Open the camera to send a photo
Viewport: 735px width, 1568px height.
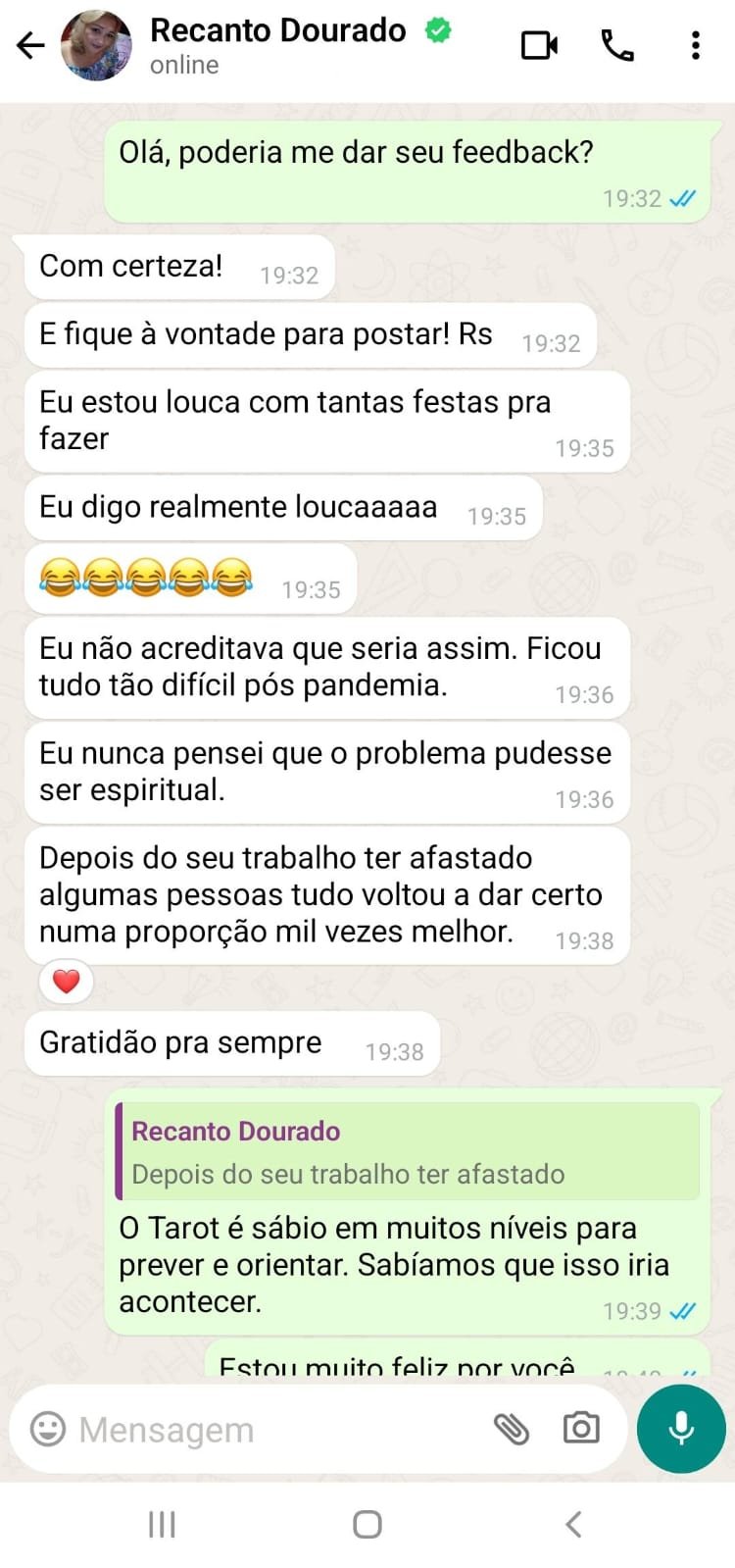(580, 1429)
